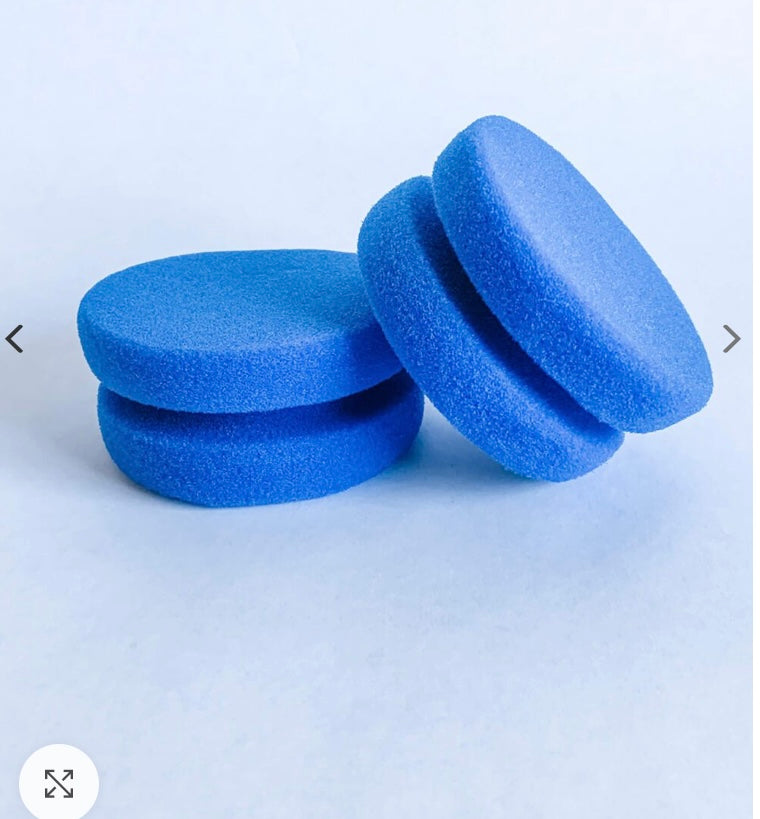760x819 pixels.
Task: Show the next product image
Action: click(731, 339)
